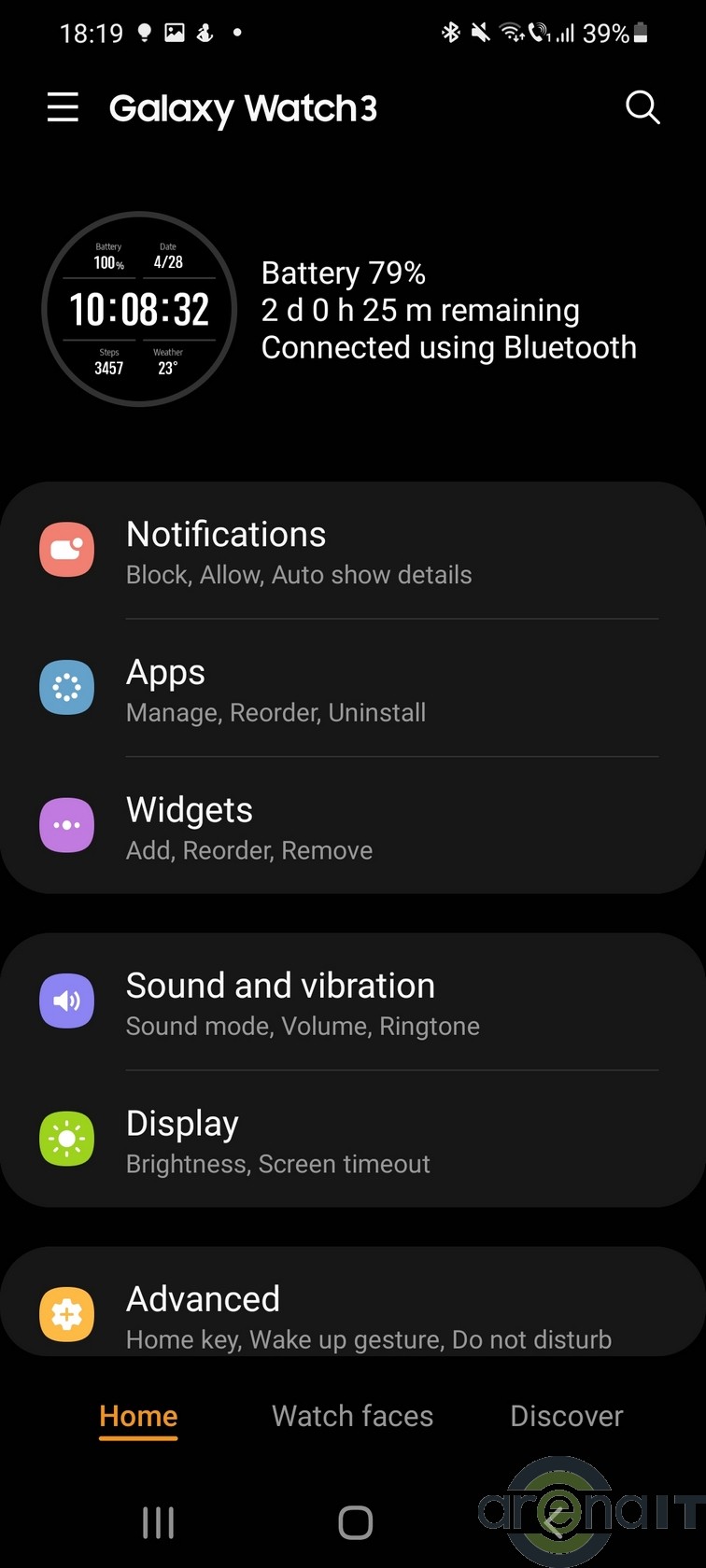The image size is (706, 1568).
Task: Open Display settings
Action: pos(353,1141)
